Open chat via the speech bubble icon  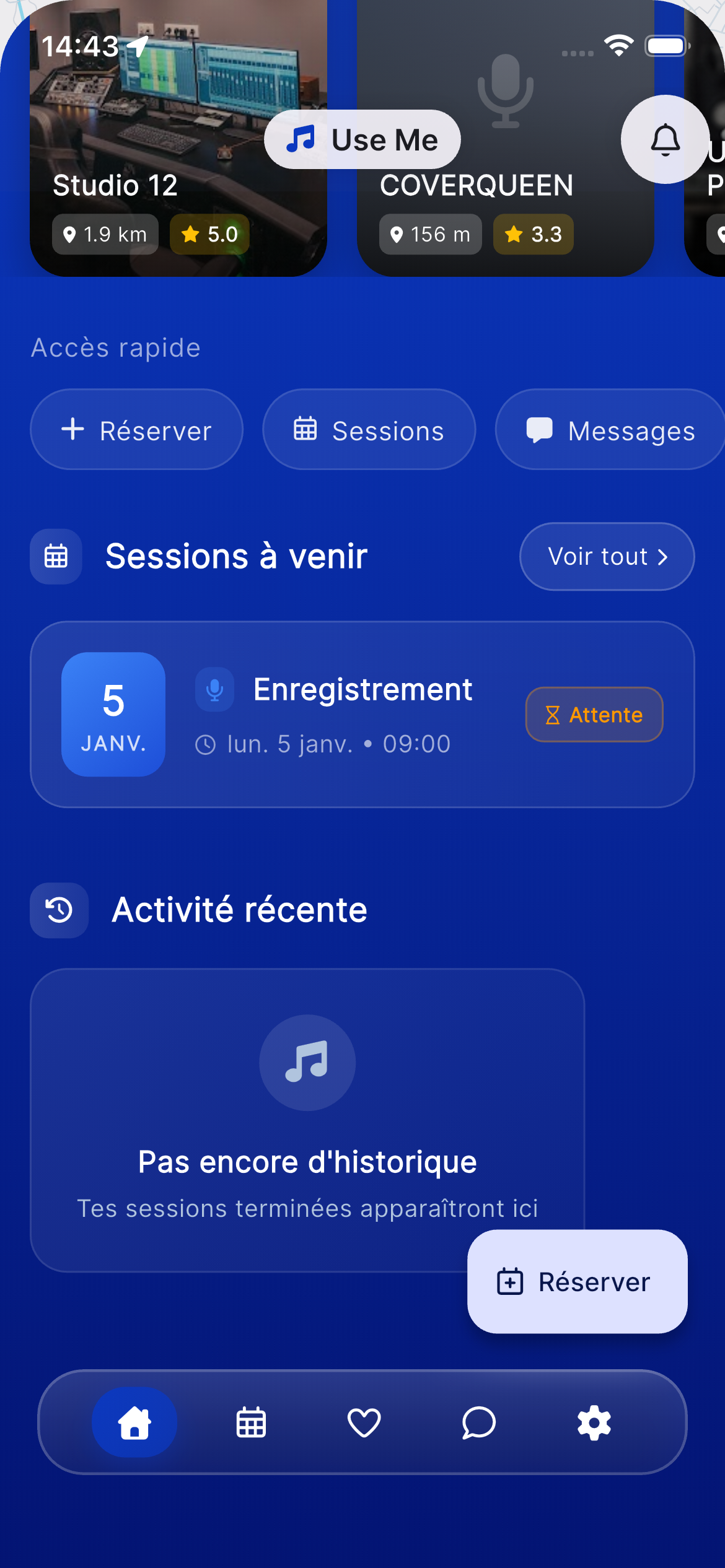(479, 1422)
